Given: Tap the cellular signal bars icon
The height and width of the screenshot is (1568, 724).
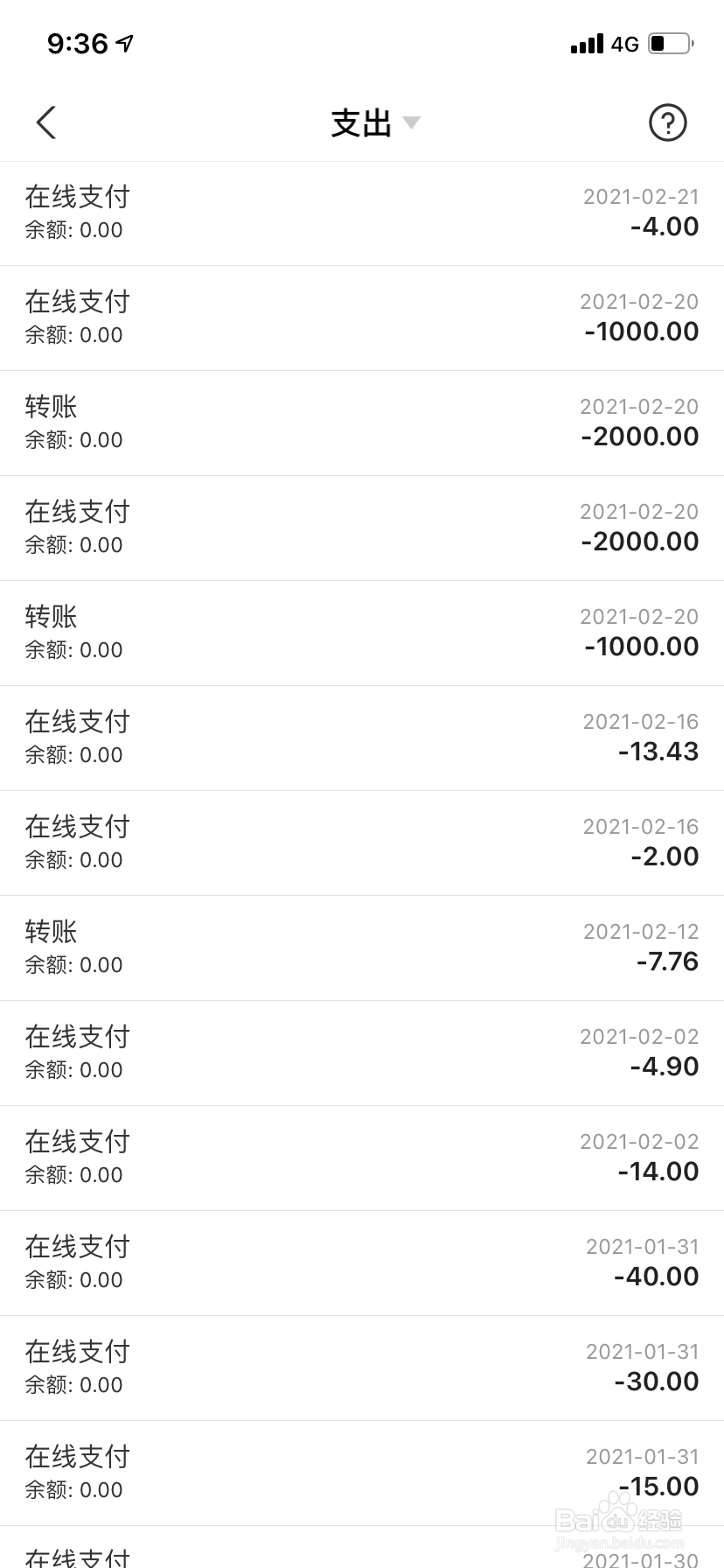Looking at the screenshot, I should point(586,43).
